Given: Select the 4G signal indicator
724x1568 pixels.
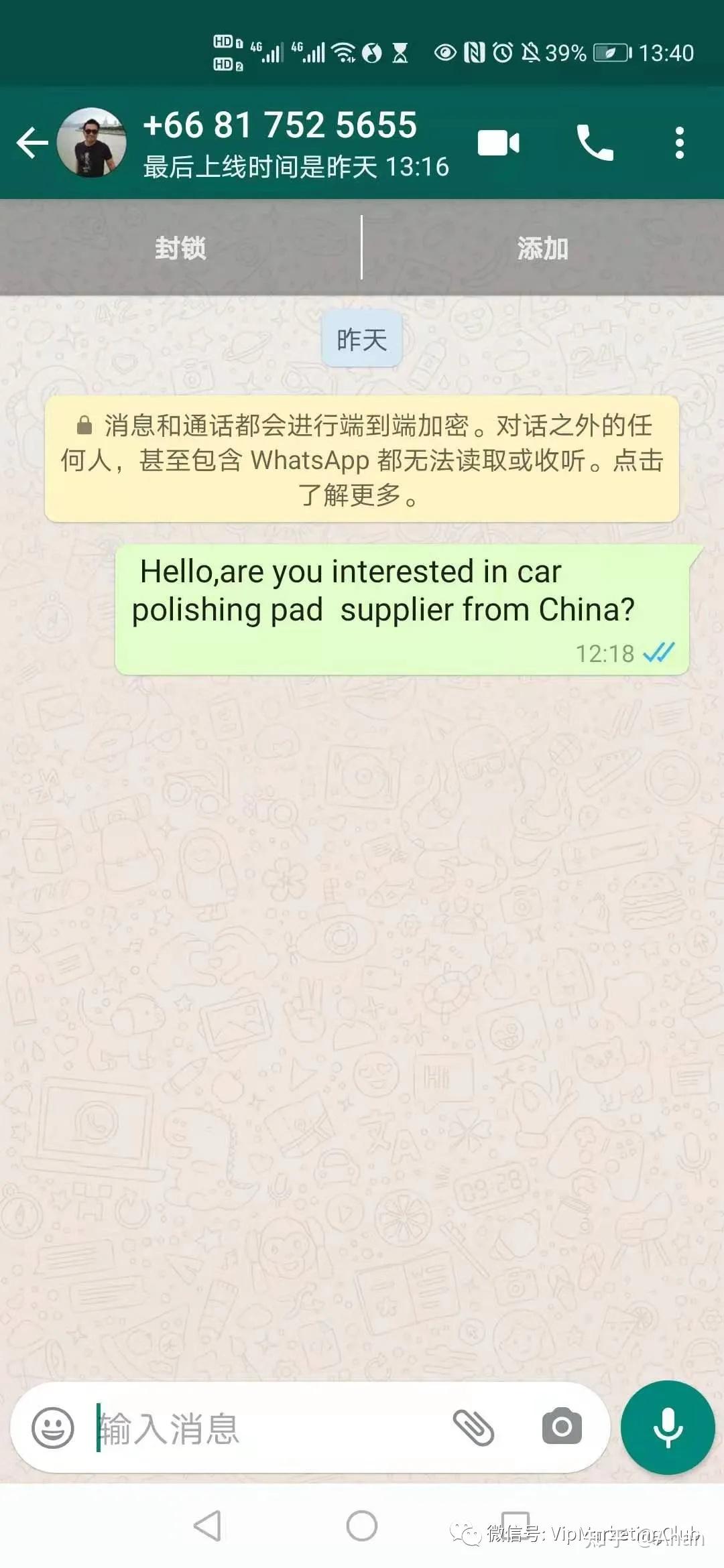Looking at the screenshot, I should point(268,53).
